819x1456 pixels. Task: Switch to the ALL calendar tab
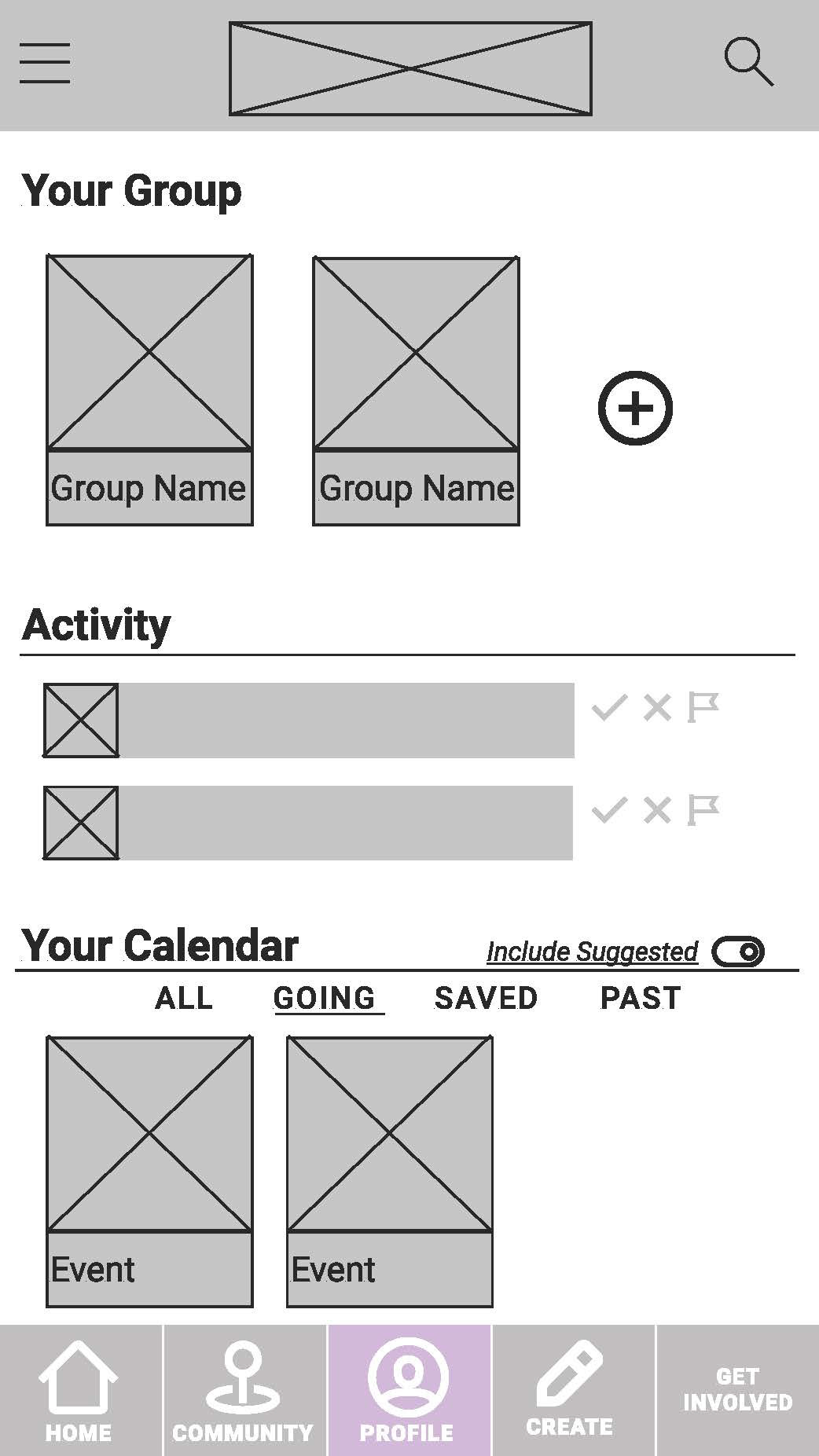(x=184, y=998)
